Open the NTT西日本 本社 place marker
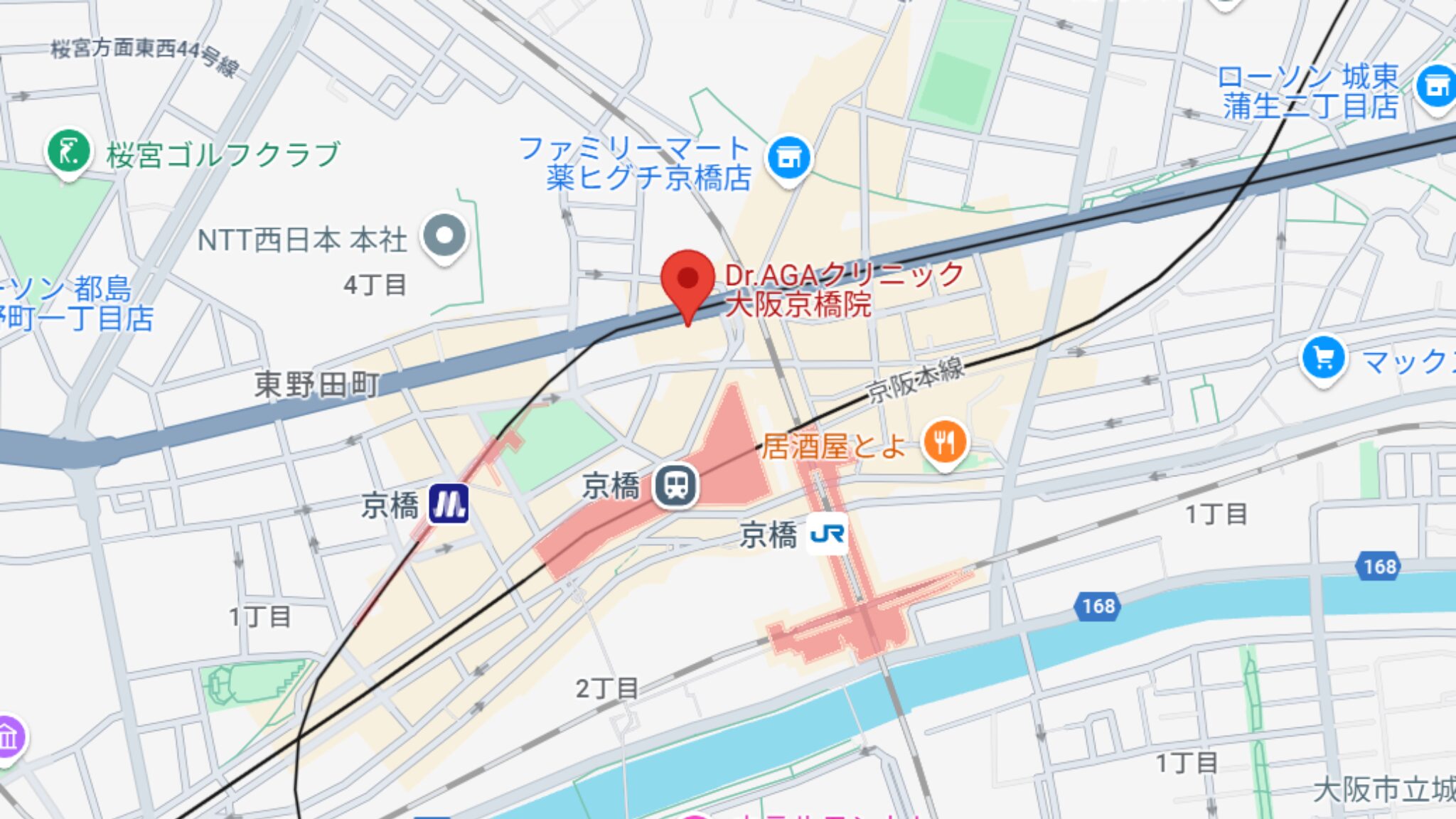 pyautogui.click(x=444, y=236)
